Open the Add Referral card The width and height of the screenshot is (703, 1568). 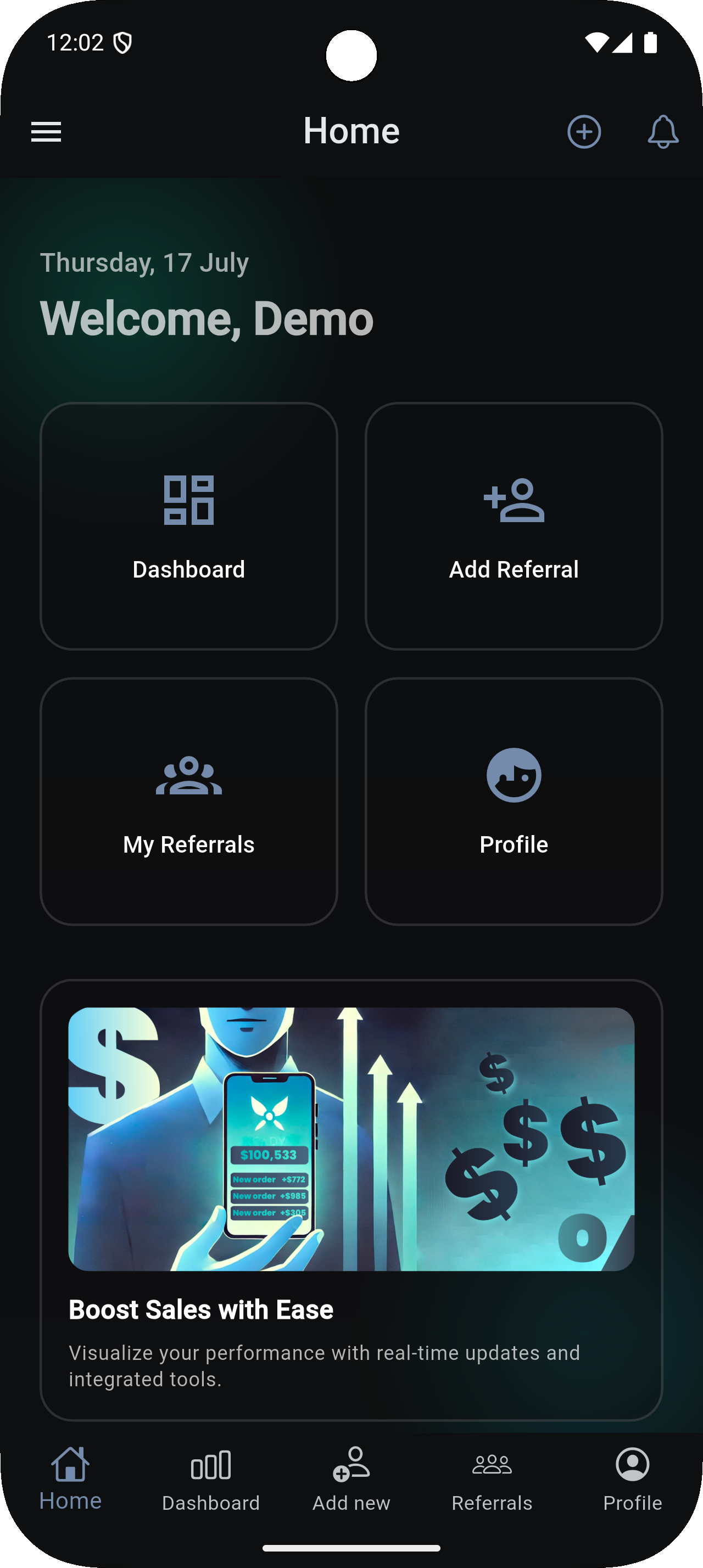click(514, 526)
